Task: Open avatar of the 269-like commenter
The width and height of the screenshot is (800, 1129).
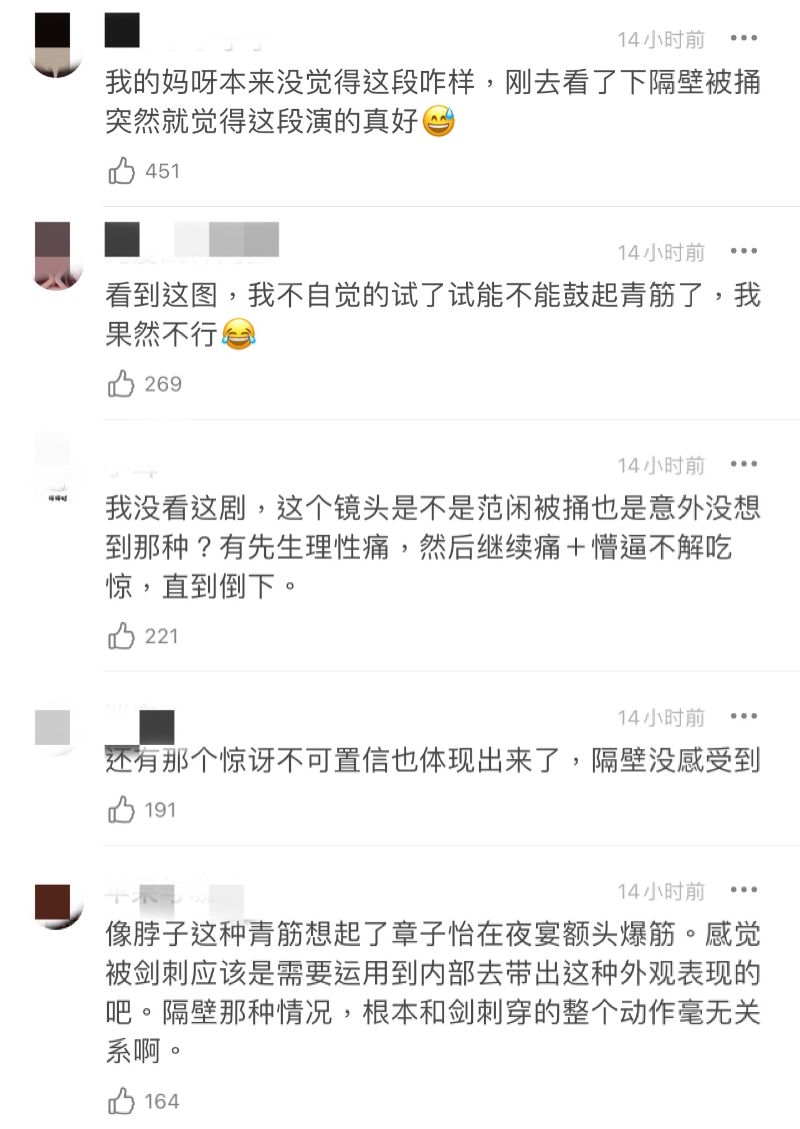Action: click(x=58, y=255)
